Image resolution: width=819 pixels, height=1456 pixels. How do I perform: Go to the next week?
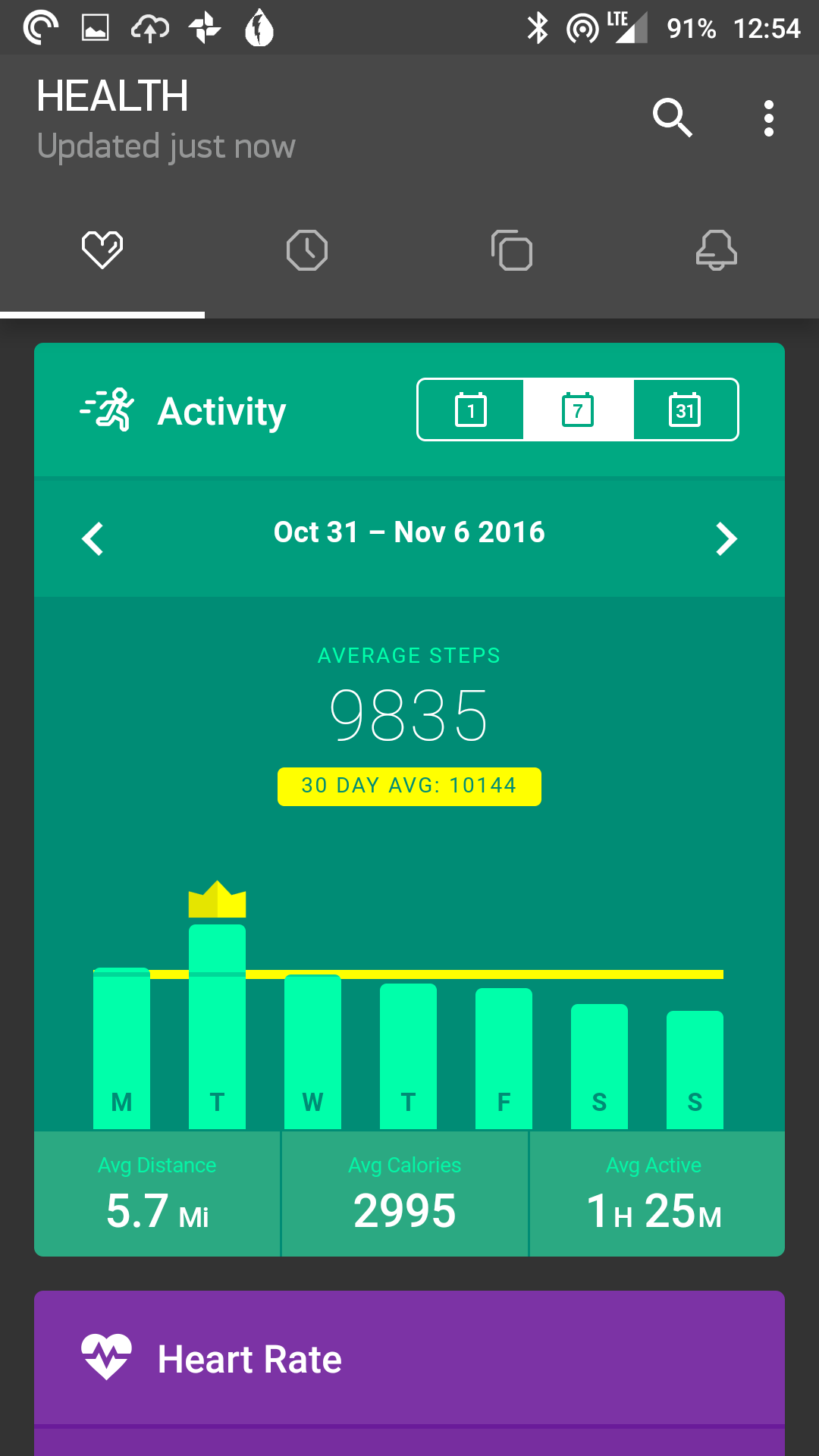click(x=726, y=539)
